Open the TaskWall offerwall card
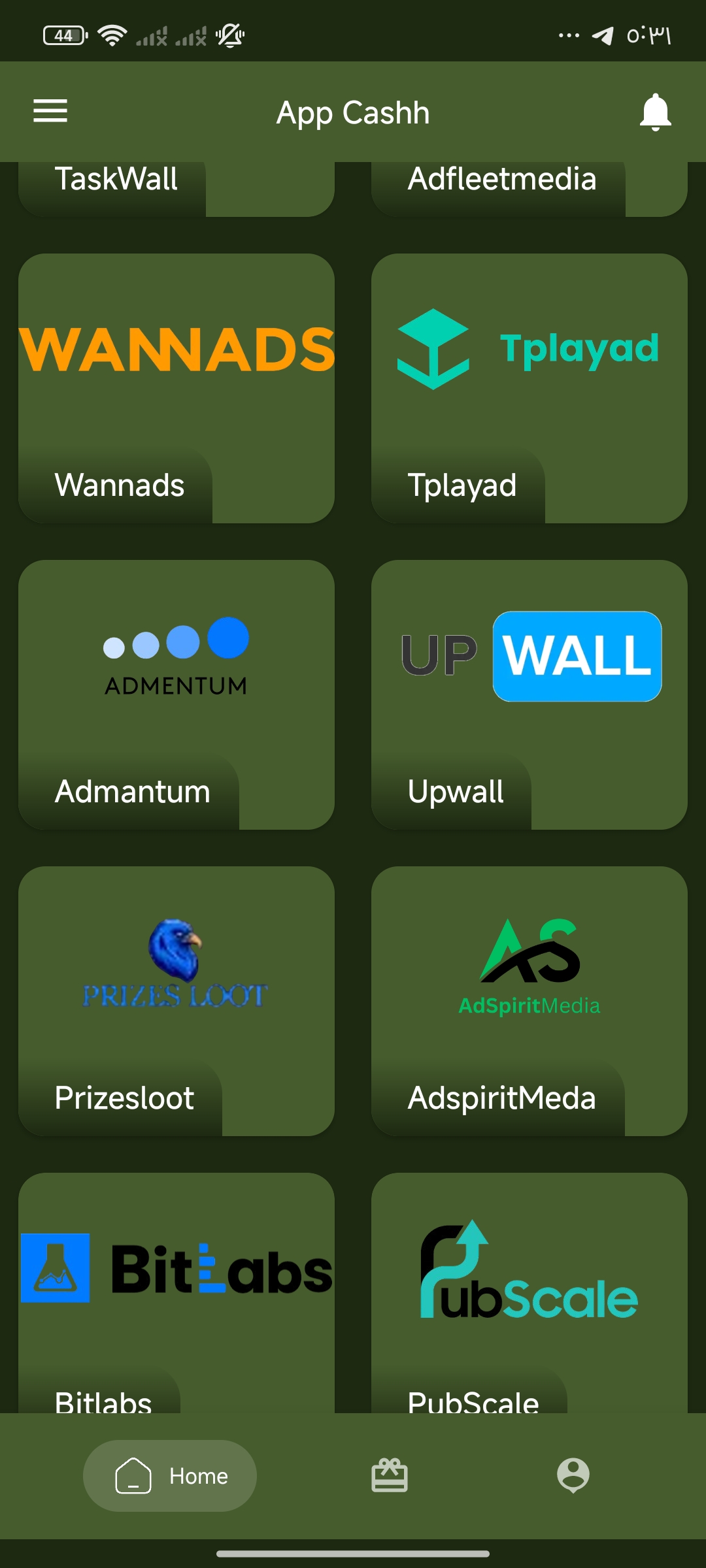 click(176, 186)
